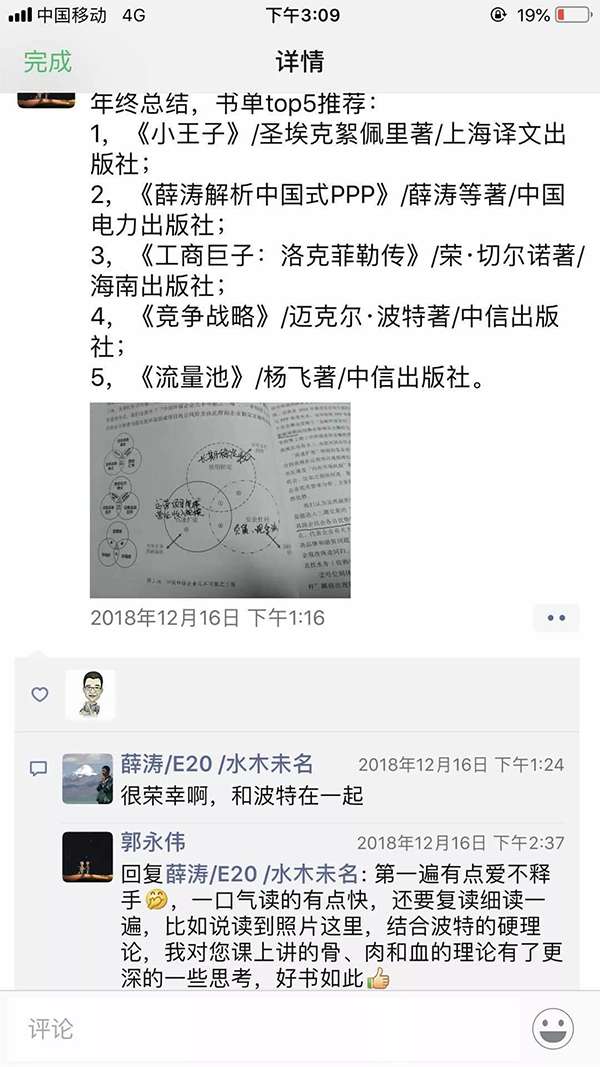Tap 郭永伟's avatar beside the reply
Image resolution: width=600 pixels, height=1067 pixels.
pyautogui.click(x=87, y=856)
